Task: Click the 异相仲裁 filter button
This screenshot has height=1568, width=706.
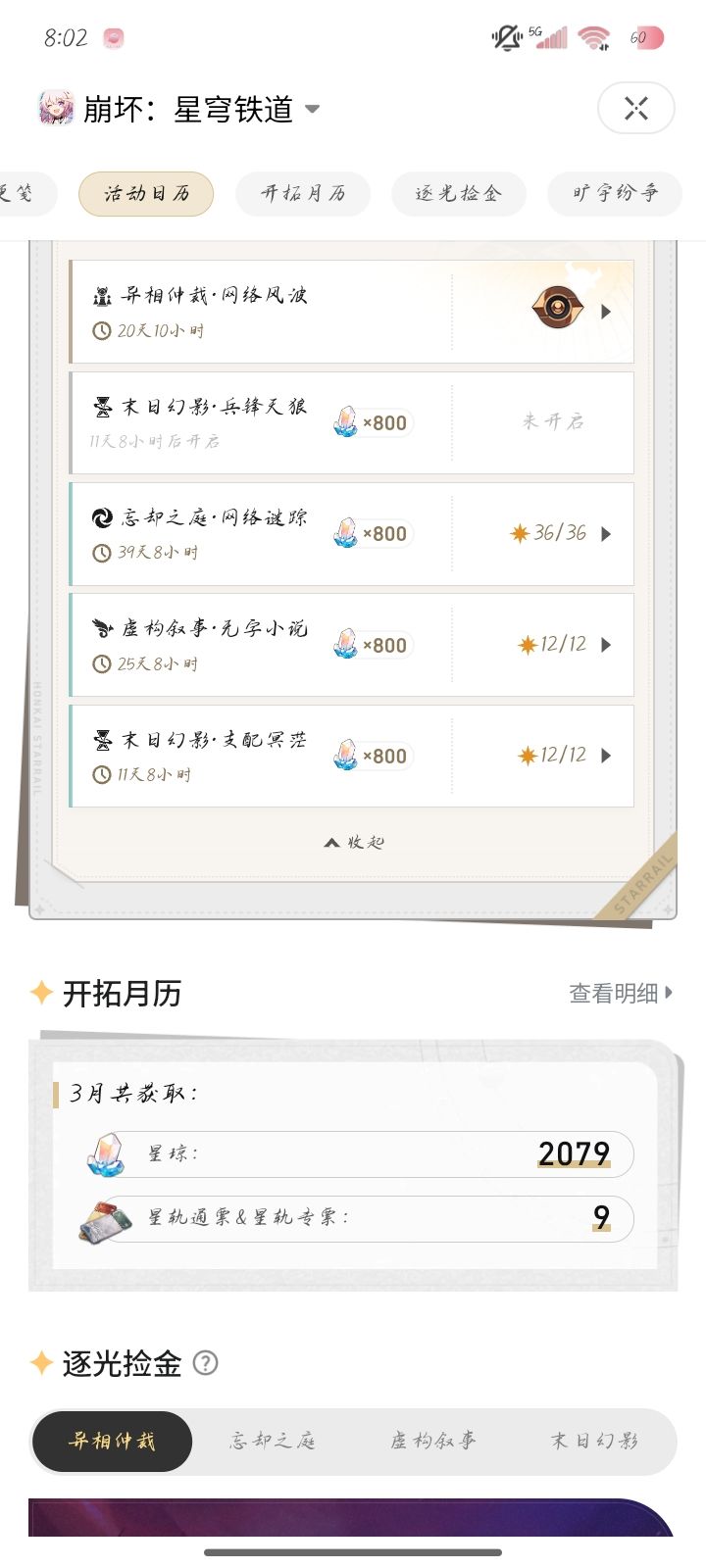Action: (x=112, y=1441)
